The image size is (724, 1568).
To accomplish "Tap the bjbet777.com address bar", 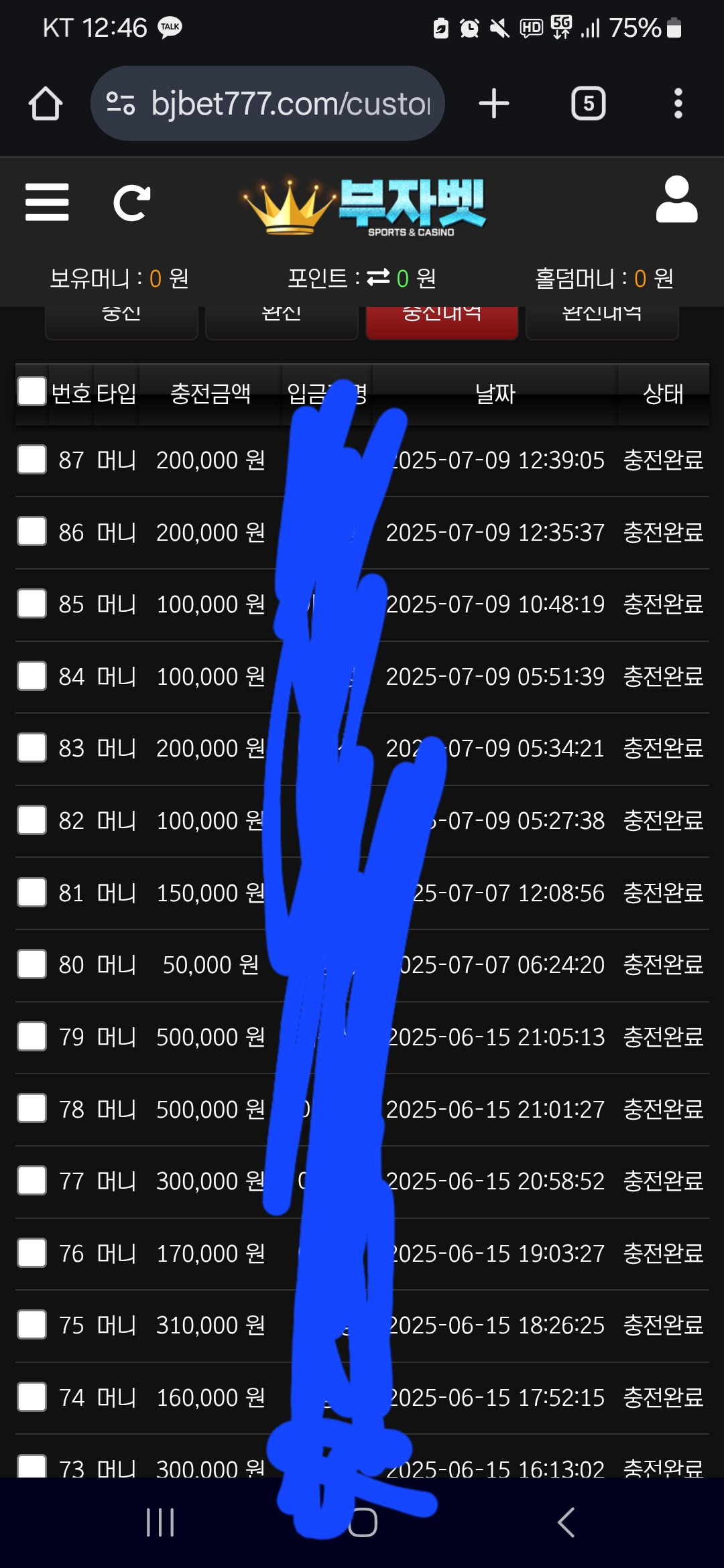I will pos(267,103).
